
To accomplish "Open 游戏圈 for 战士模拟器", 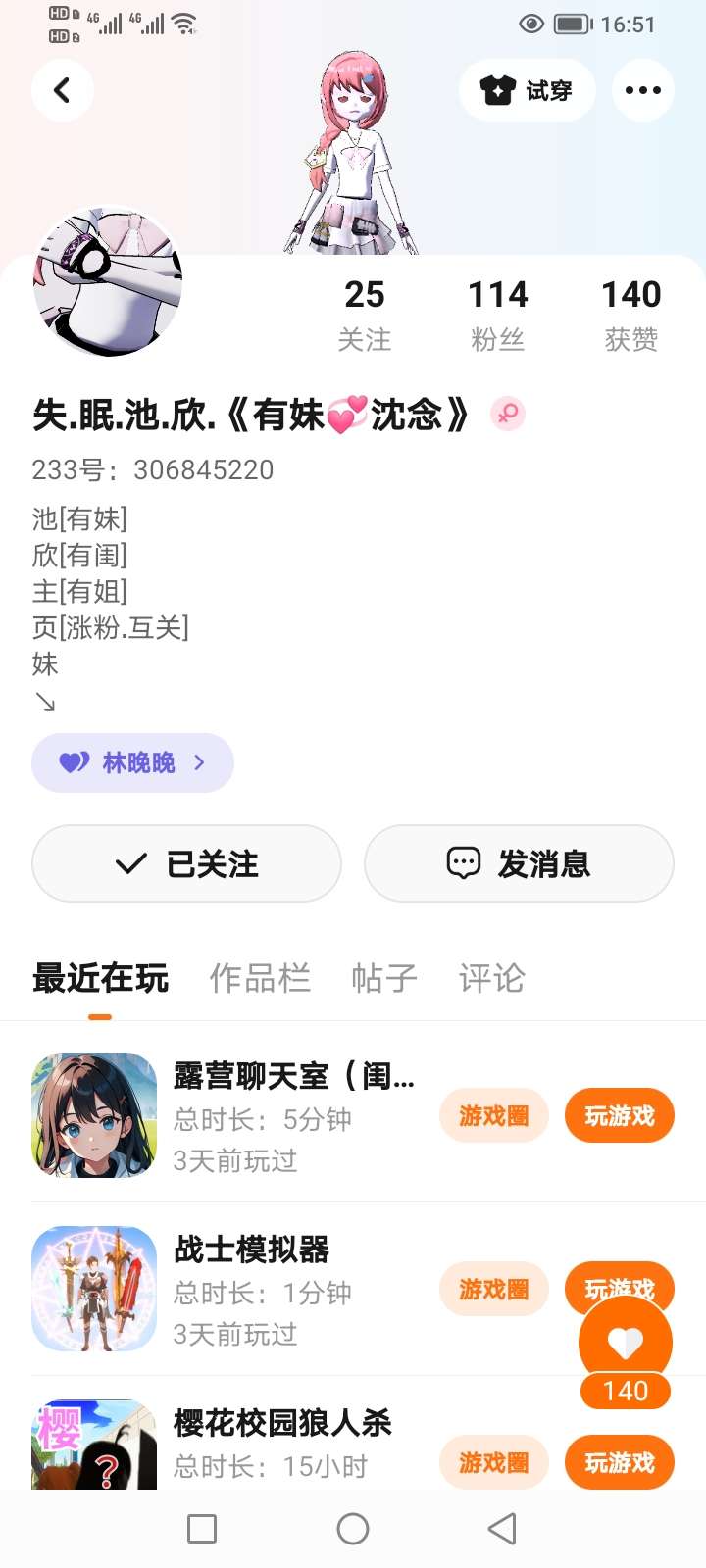I will (493, 1289).
